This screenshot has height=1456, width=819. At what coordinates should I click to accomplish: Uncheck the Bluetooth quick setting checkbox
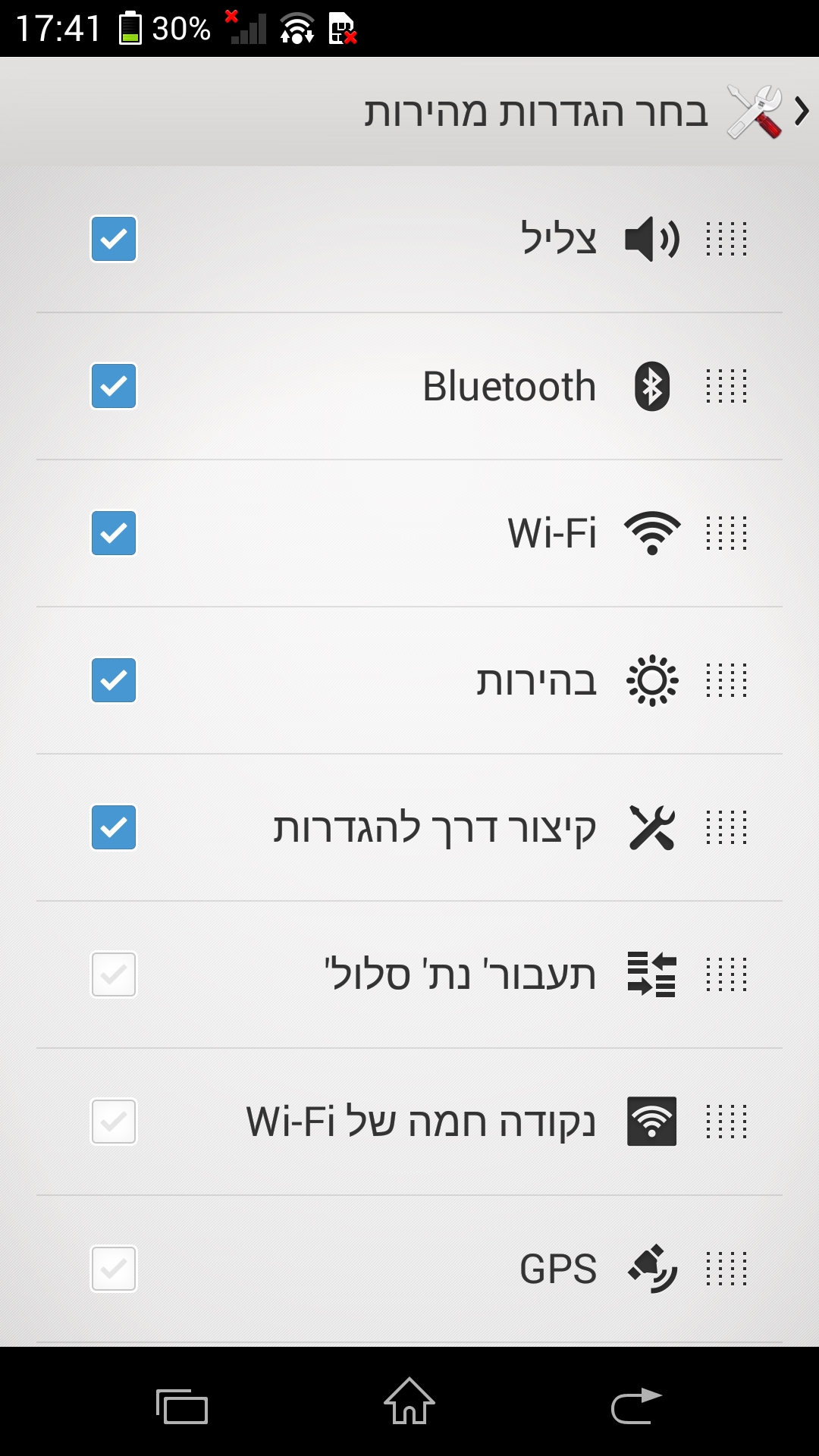point(114,386)
